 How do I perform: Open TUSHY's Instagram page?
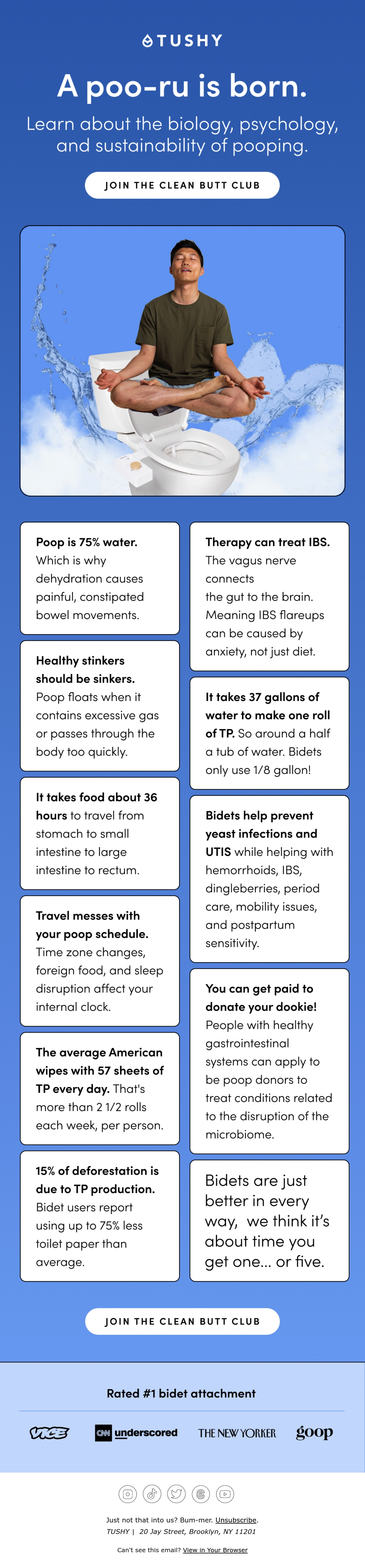coord(127,1493)
